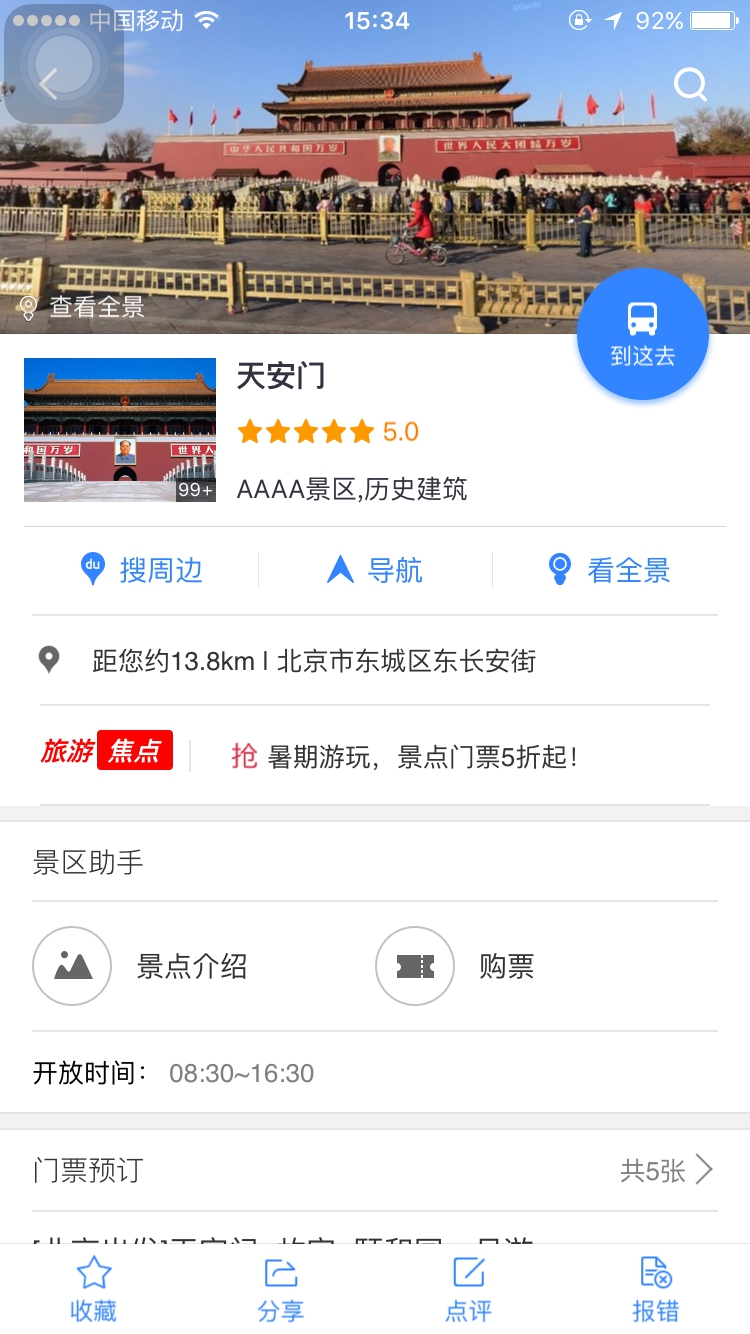Search nearby with 搜周边
Viewport: 750px width, 1334px height.
click(x=142, y=570)
